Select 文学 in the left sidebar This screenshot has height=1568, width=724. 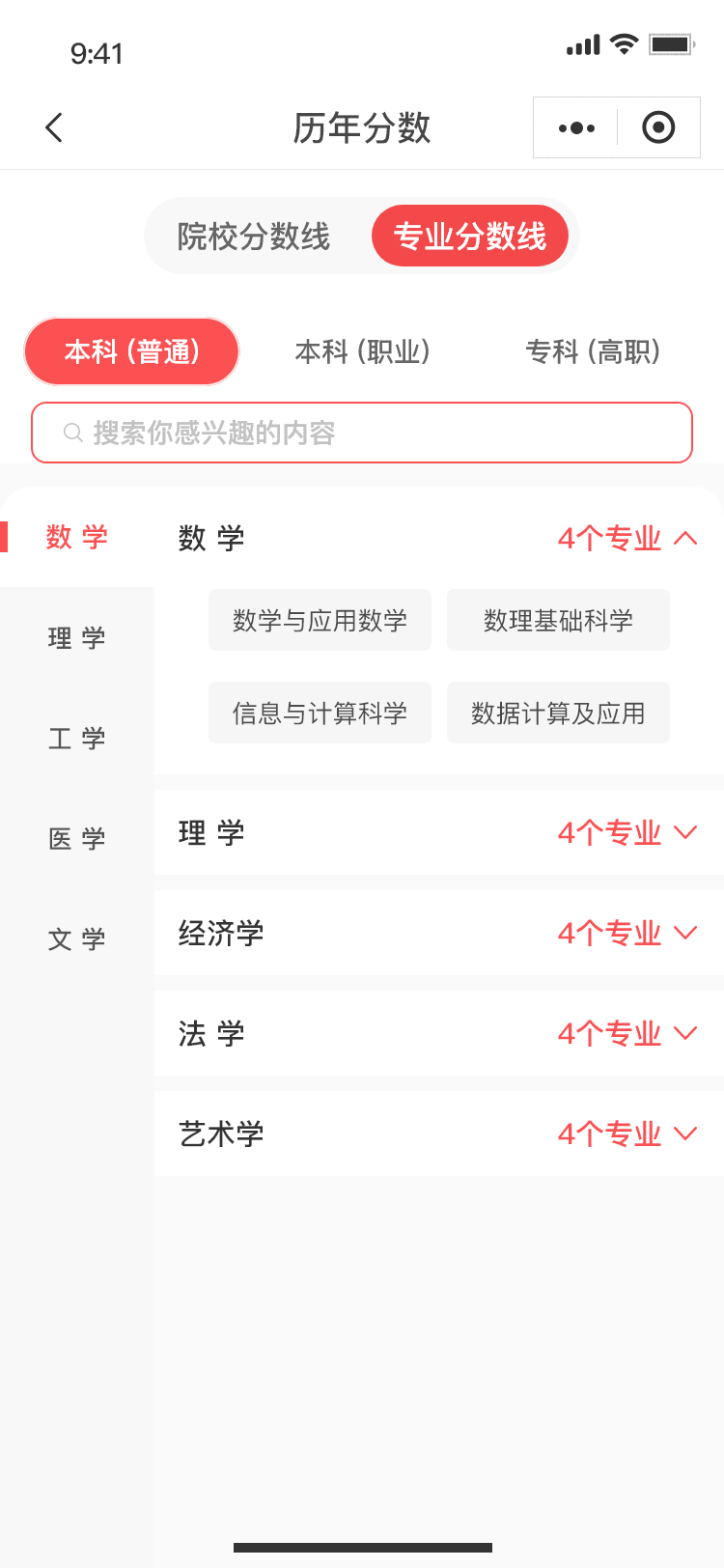(x=77, y=939)
